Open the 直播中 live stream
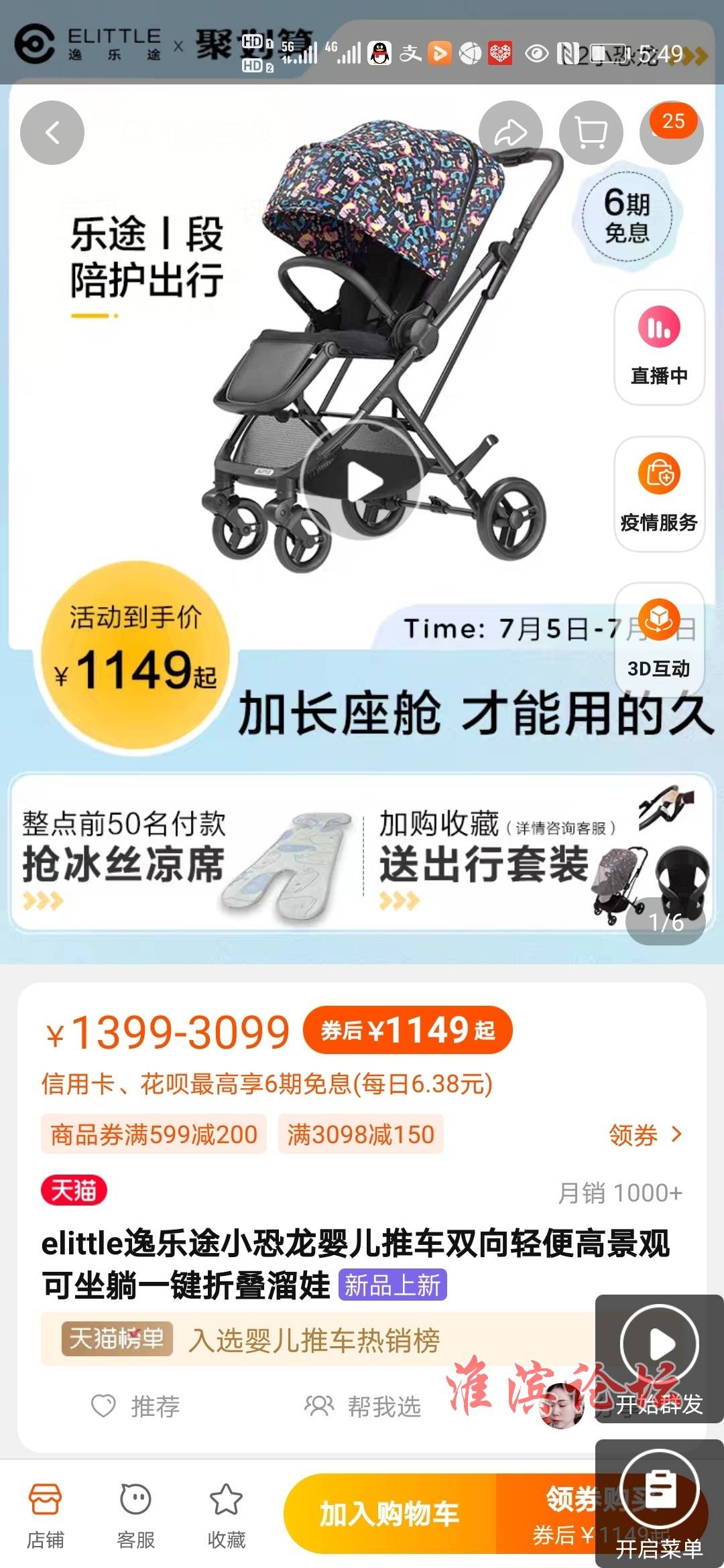Viewport: 724px width, 1568px height. click(x=659, y=348)
